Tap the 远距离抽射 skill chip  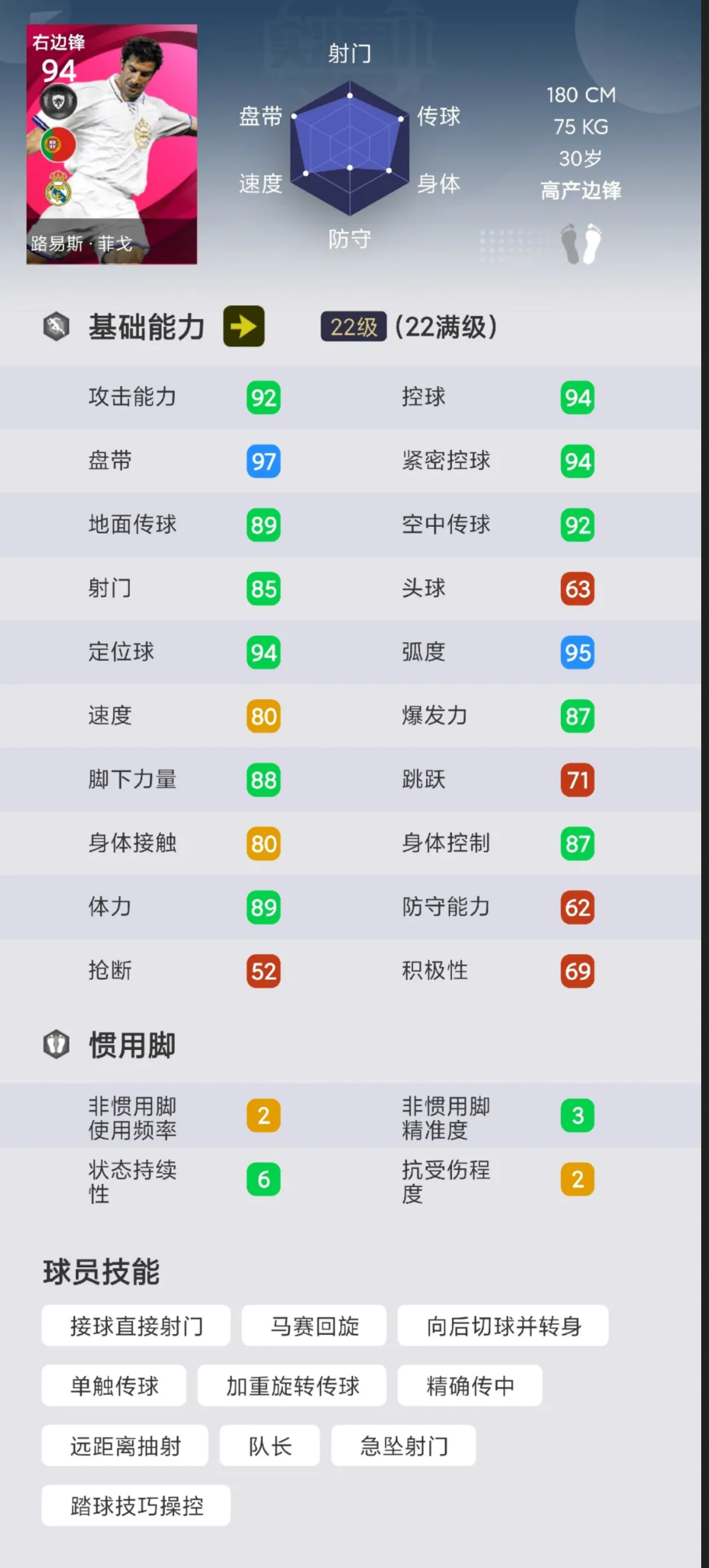[125, 1446]
